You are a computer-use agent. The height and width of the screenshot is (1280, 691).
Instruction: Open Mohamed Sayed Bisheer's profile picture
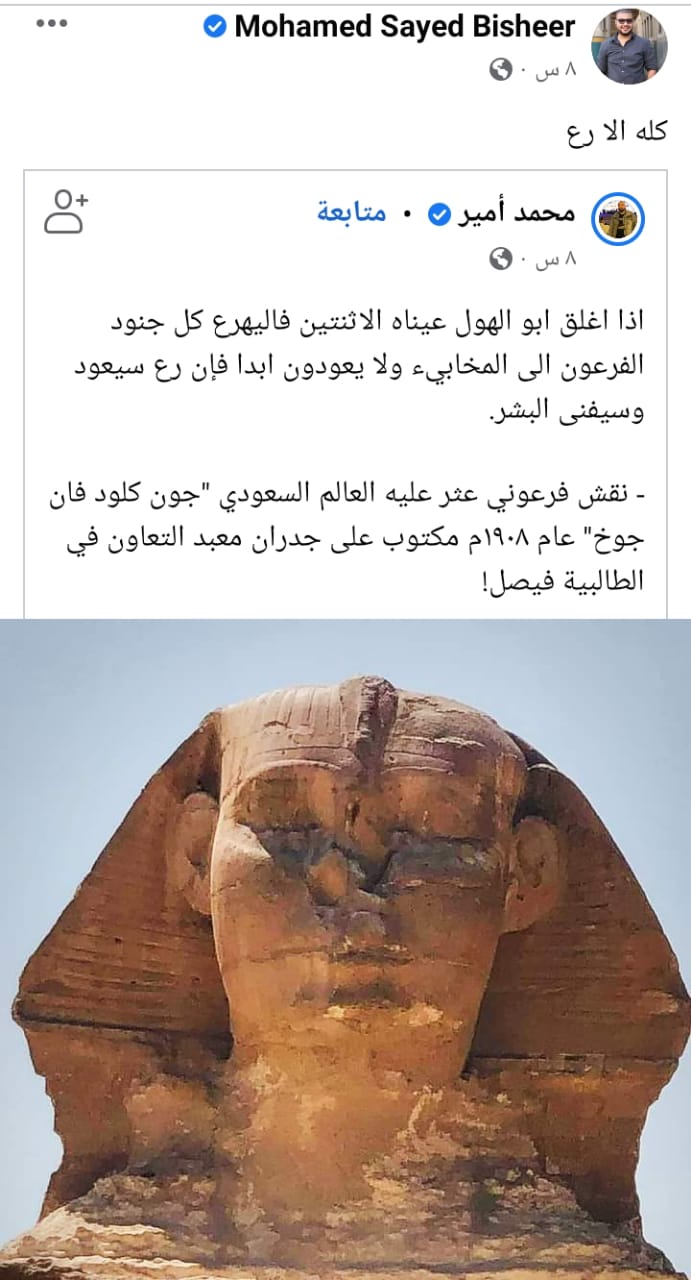pos(630,45)
